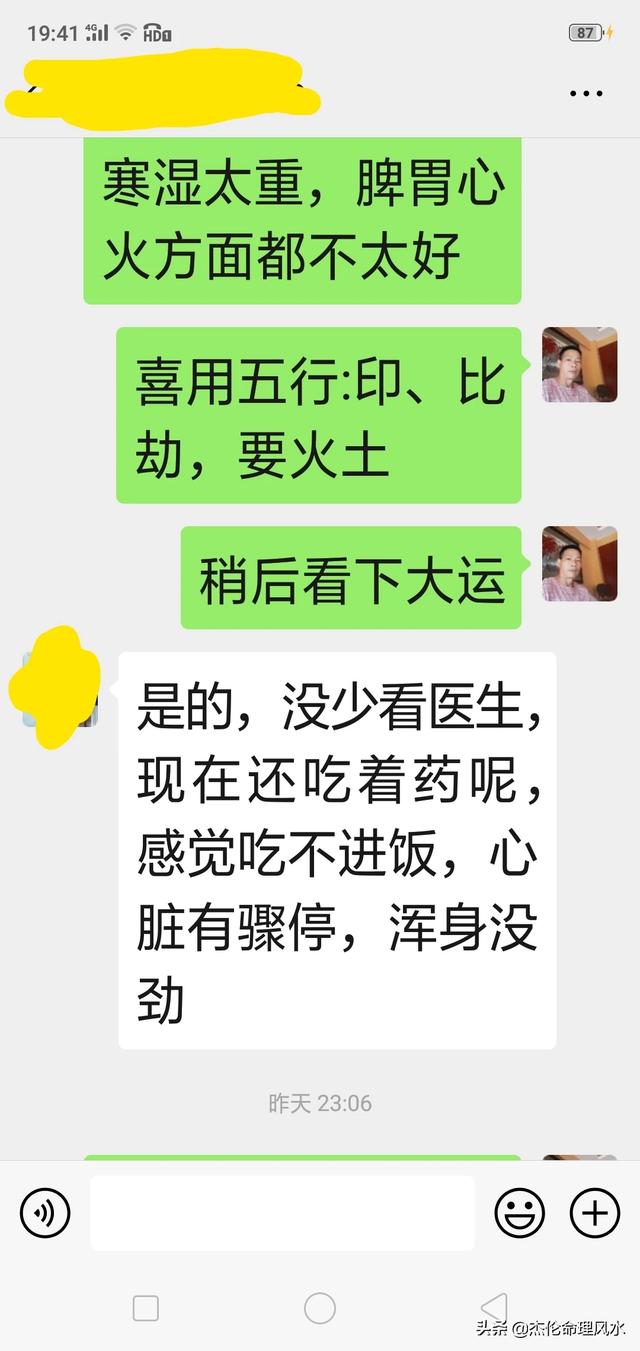Image resolution: width=640 pixels, height=1351 pixels.
Task: Open the plus attachments menu
Action: click(x=595, y=1214)
